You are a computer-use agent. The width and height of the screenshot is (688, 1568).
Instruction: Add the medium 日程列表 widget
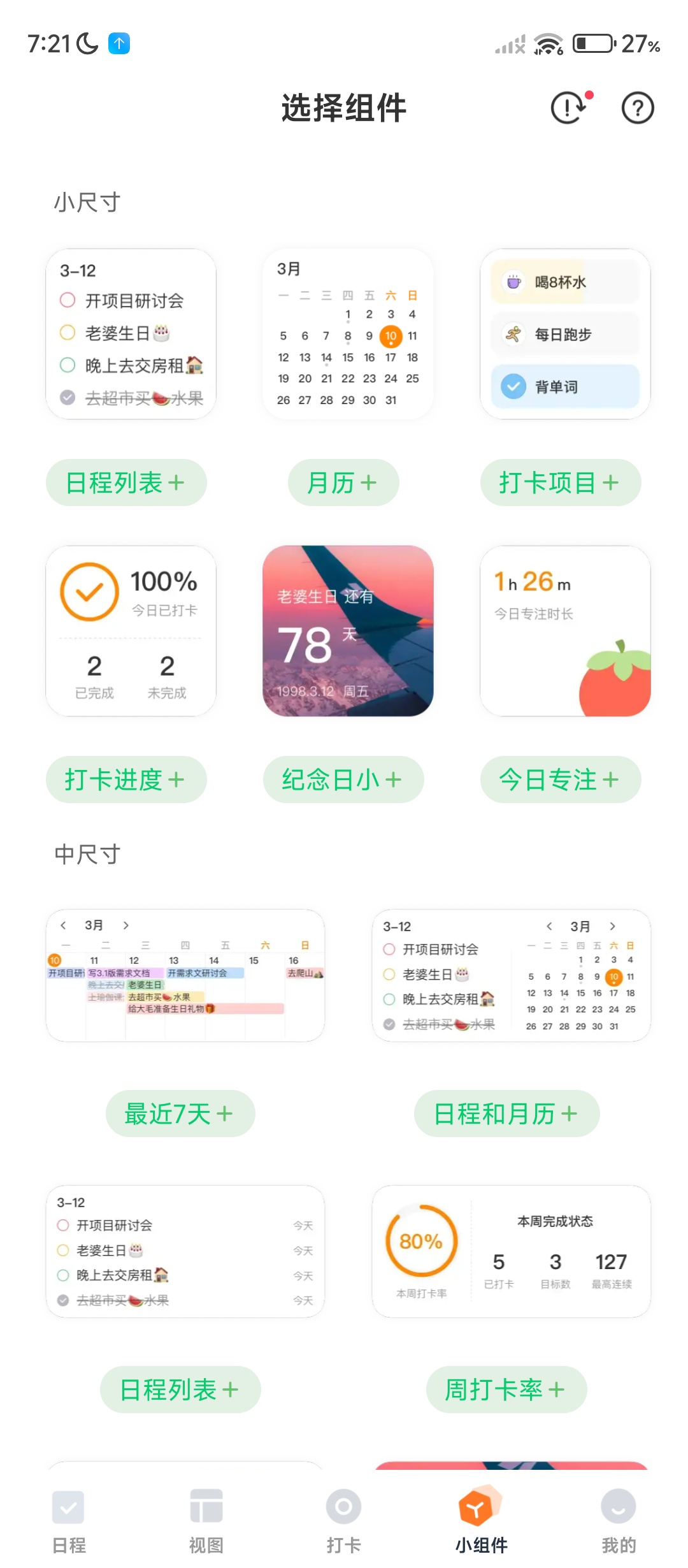[x=180, y=1390]
